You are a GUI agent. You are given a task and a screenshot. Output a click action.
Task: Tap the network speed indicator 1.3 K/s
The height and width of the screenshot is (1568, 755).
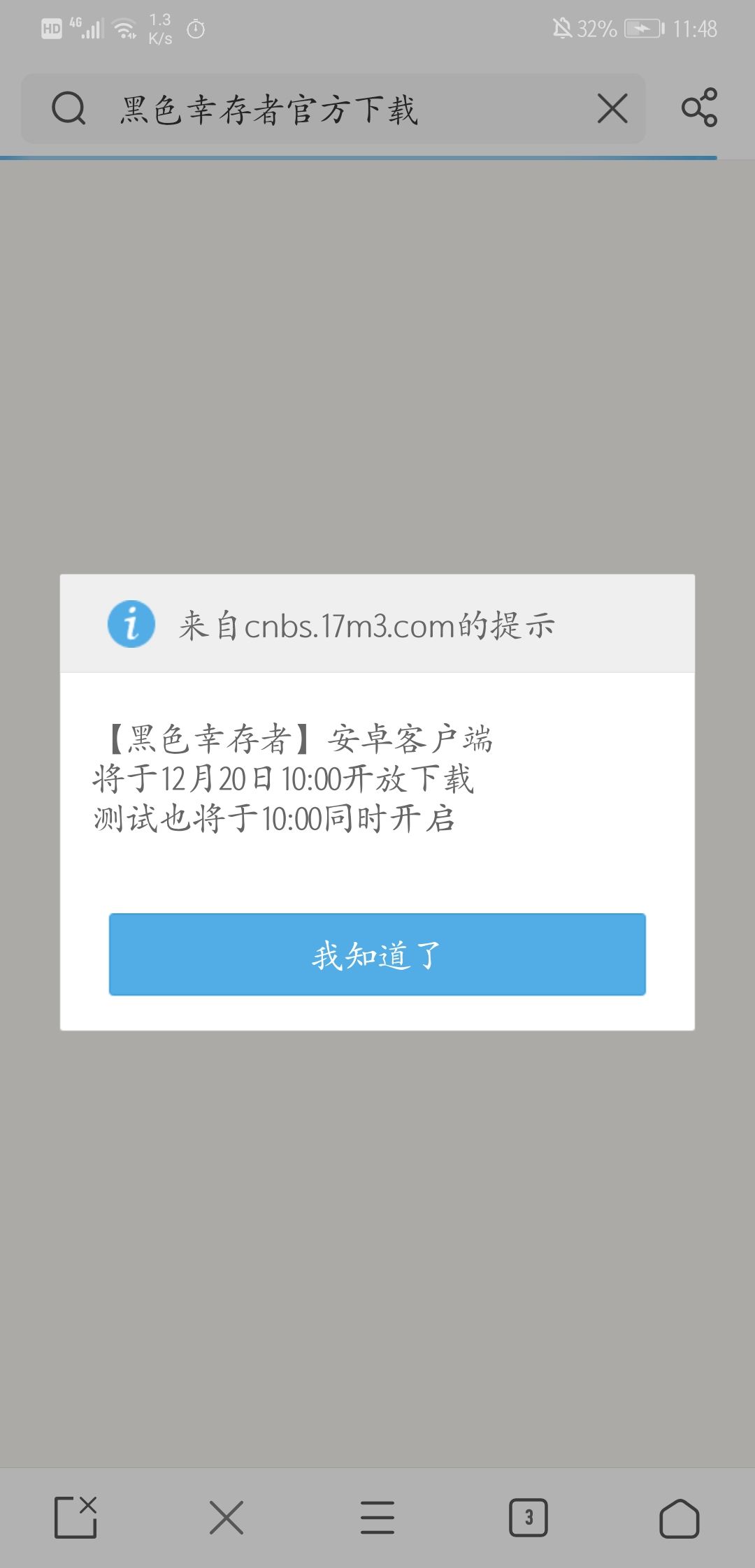pyautogui.click(x=160, y=29)
